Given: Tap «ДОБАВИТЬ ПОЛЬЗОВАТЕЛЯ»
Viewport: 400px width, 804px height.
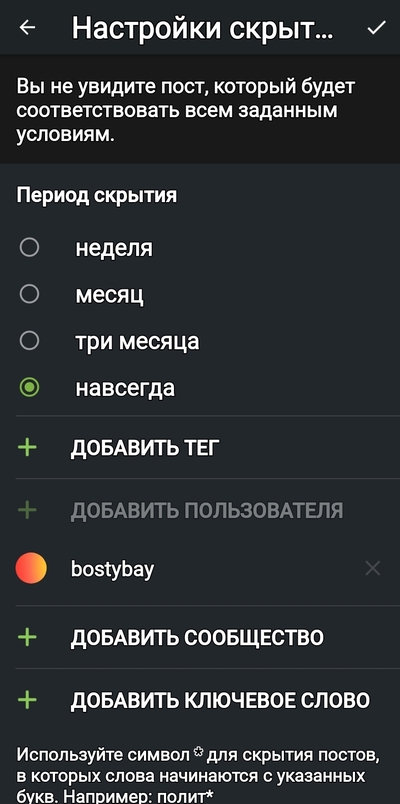Looking at the screenshot, I should pos(200,511).
